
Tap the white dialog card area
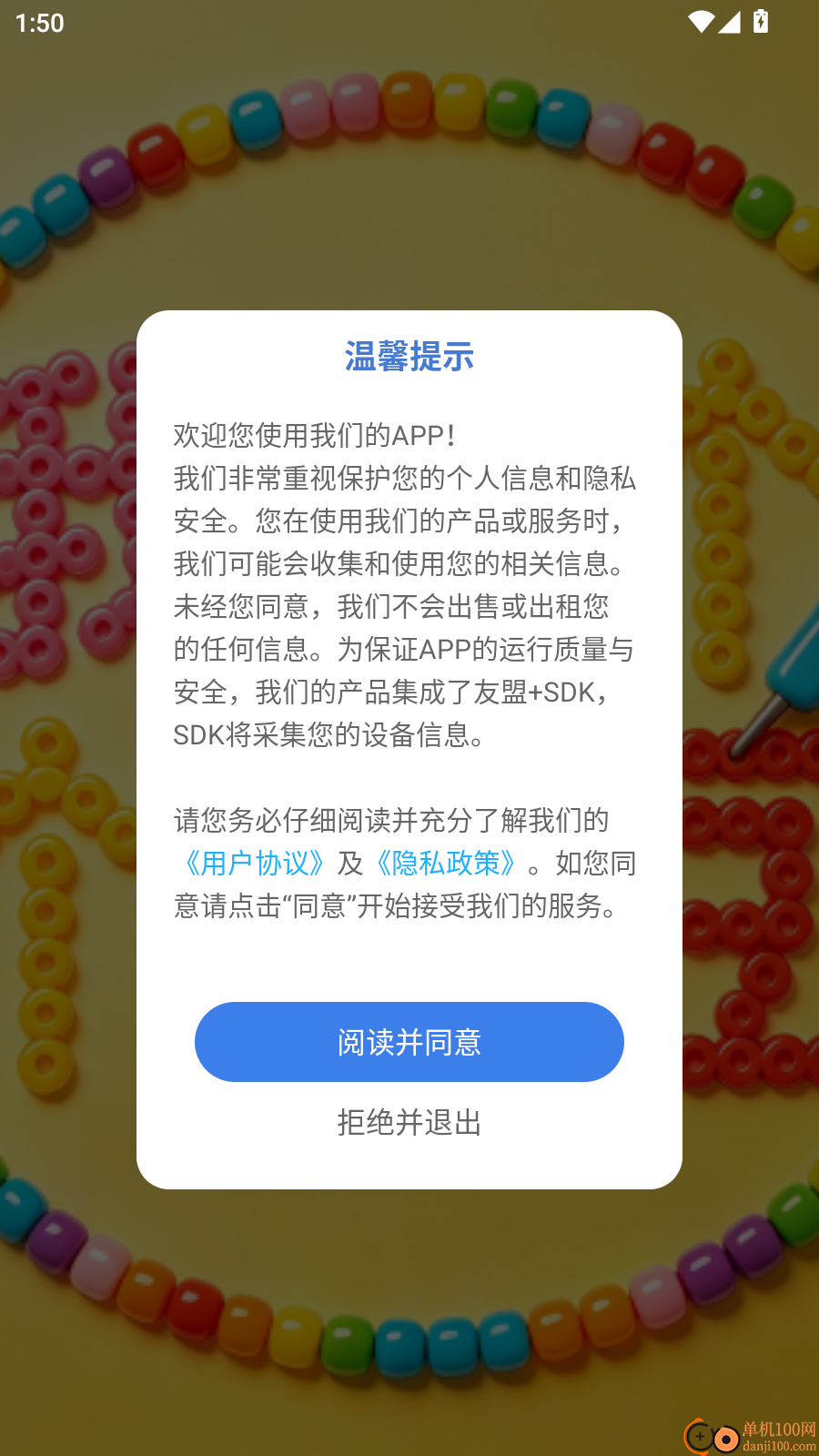coord(409,955)
